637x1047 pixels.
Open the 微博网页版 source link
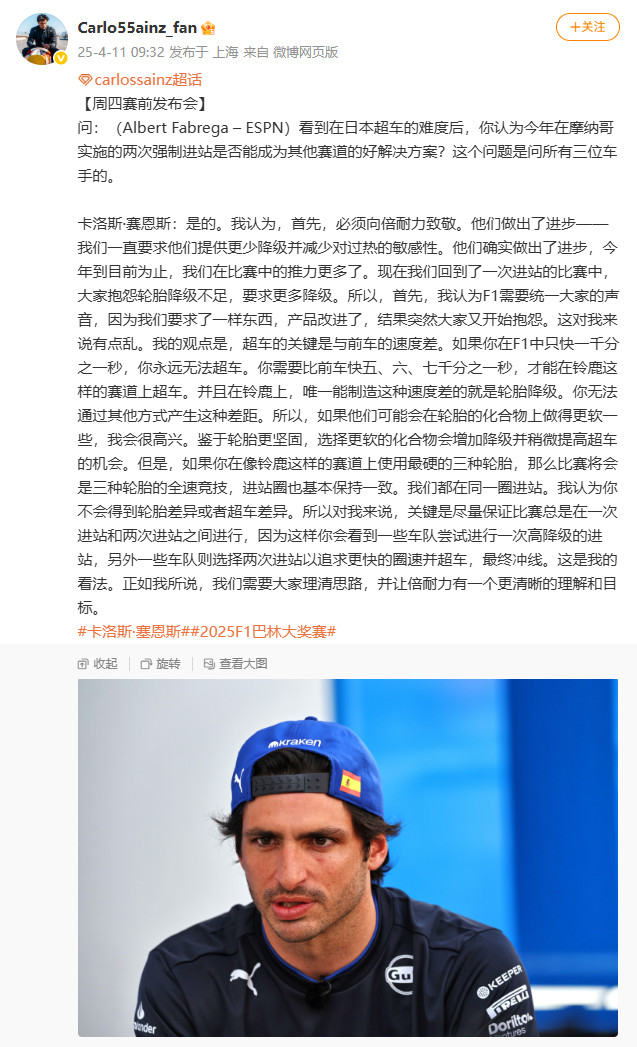[x=305, y=52]
